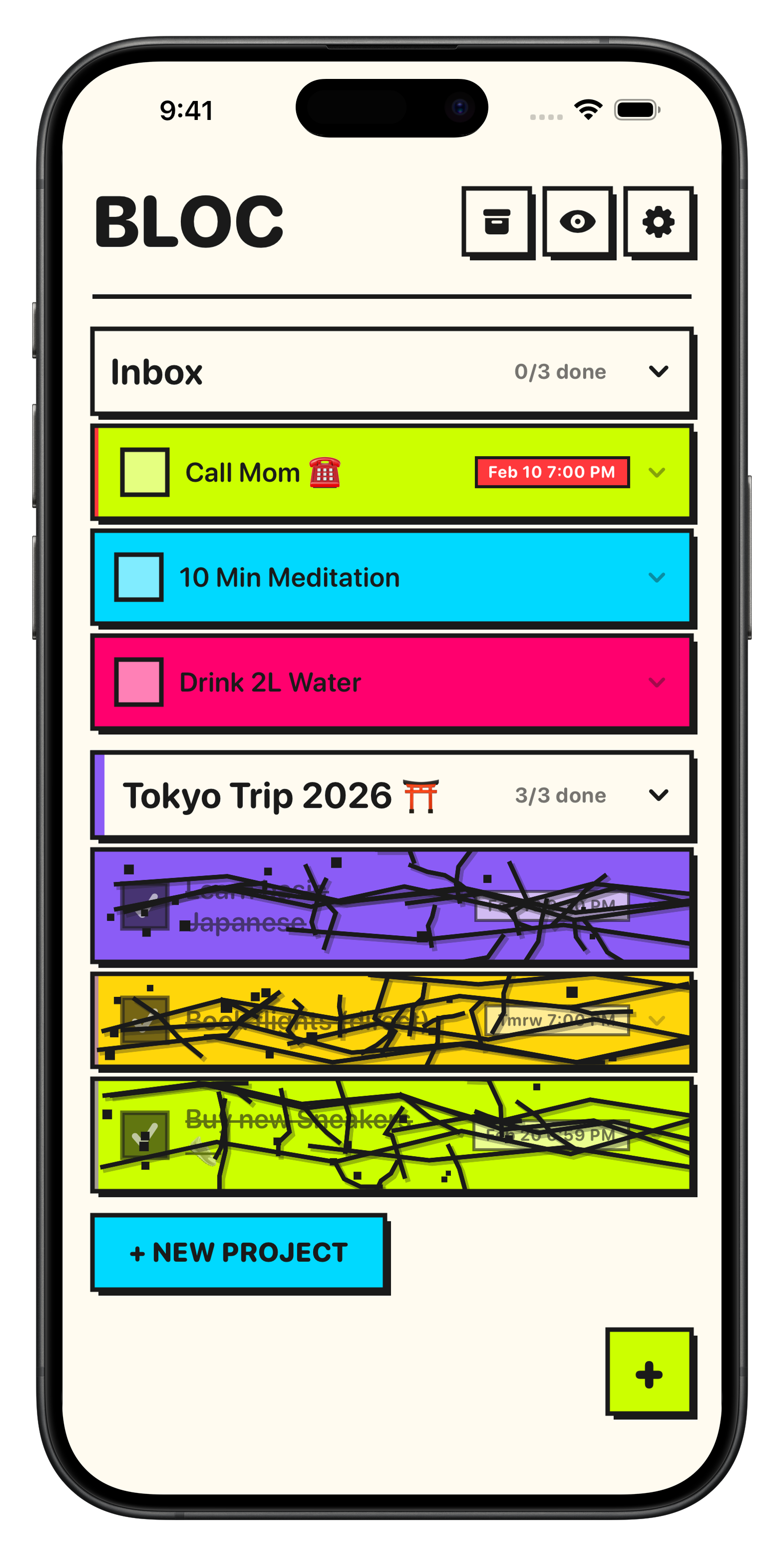
Task: Expand Drink 2L Water chevron
Action: click(656, 682)
